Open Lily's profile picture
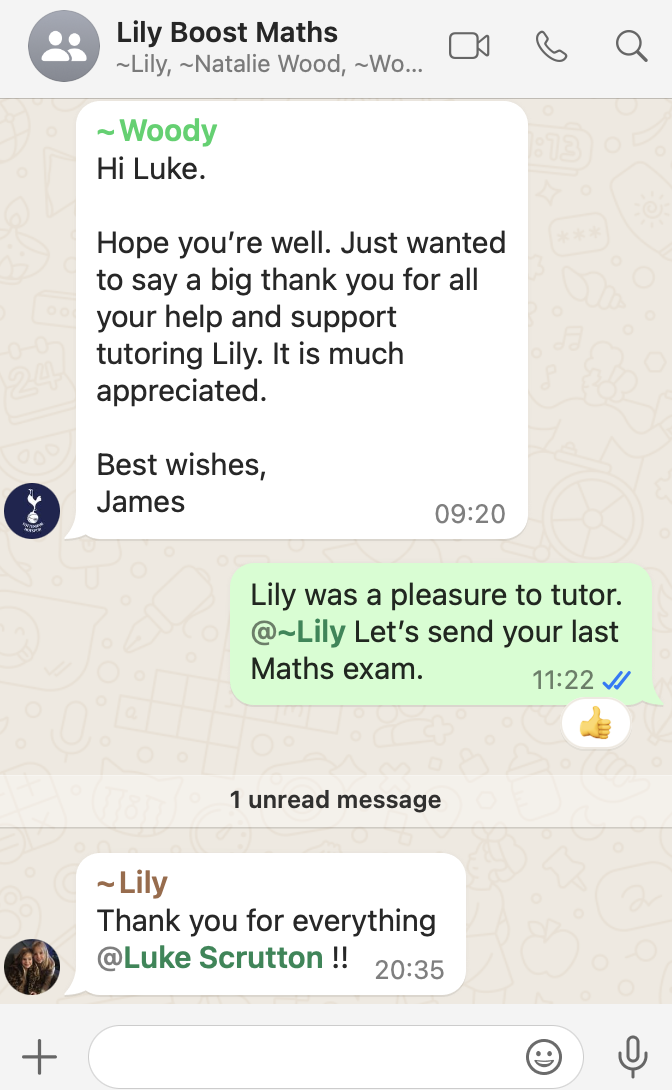The image size is (672, 1090). [32, 967]
